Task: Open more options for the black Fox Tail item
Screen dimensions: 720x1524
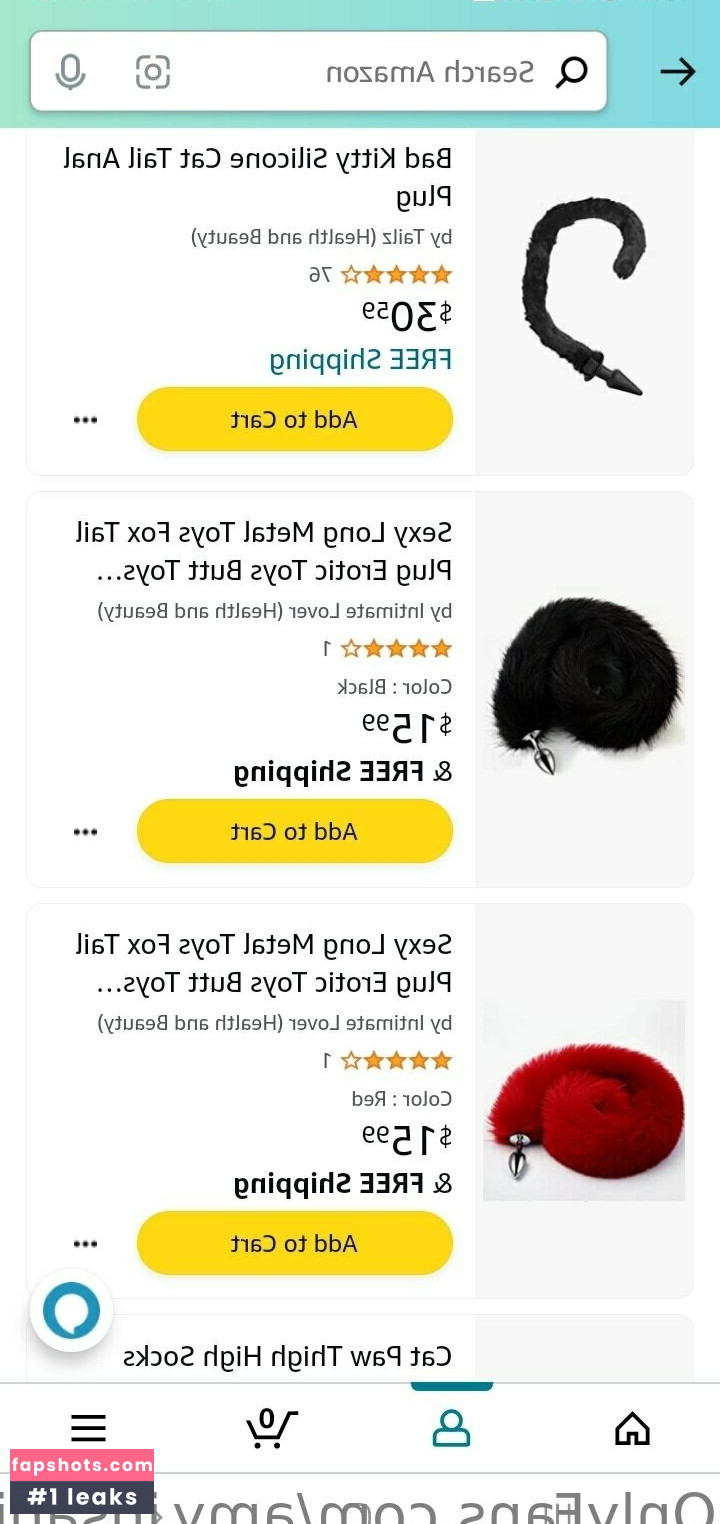Action: (86, 832)
